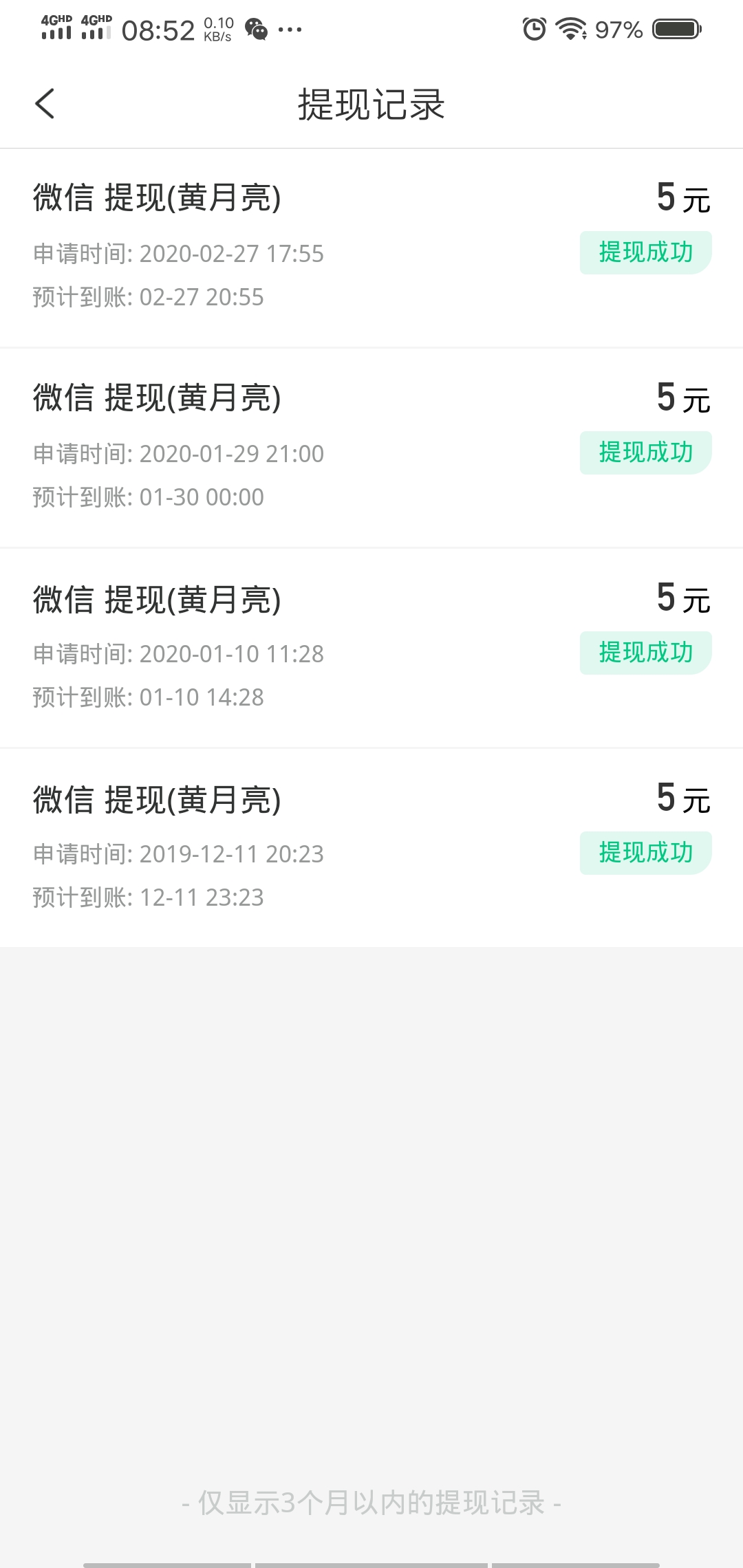Select the 微信 提现(黄月亮) entry dated 2020-01-29
This screenshot has width=743, height=1568.
pos(158,398)
